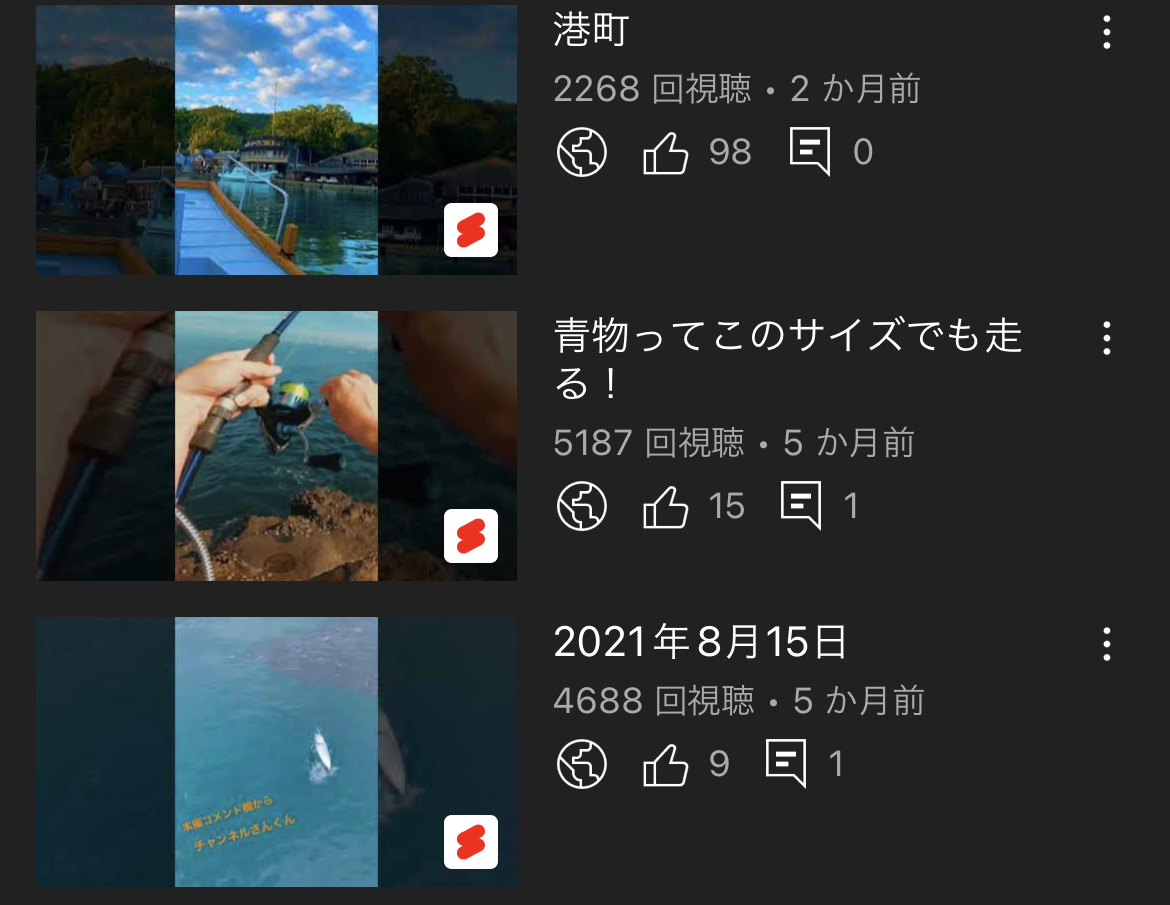Open the 青物ってこのサイズでも走る！ video thumbnail

pyautogui.click(x=276, y=446)
